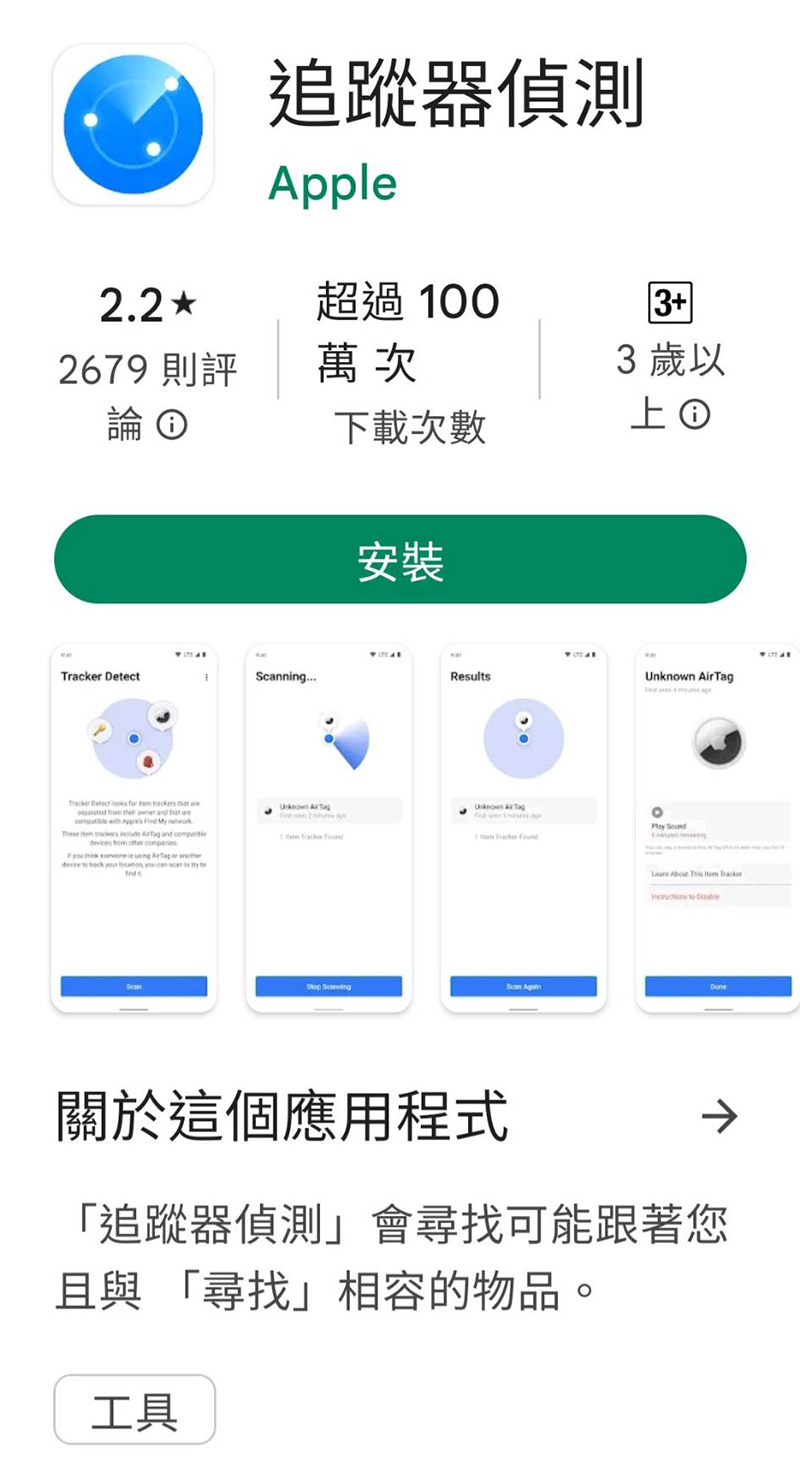View the Scanning... screenshot
Image resolution: width=800 pixels, height=1466 pixels.
click(x=328, y=828)
